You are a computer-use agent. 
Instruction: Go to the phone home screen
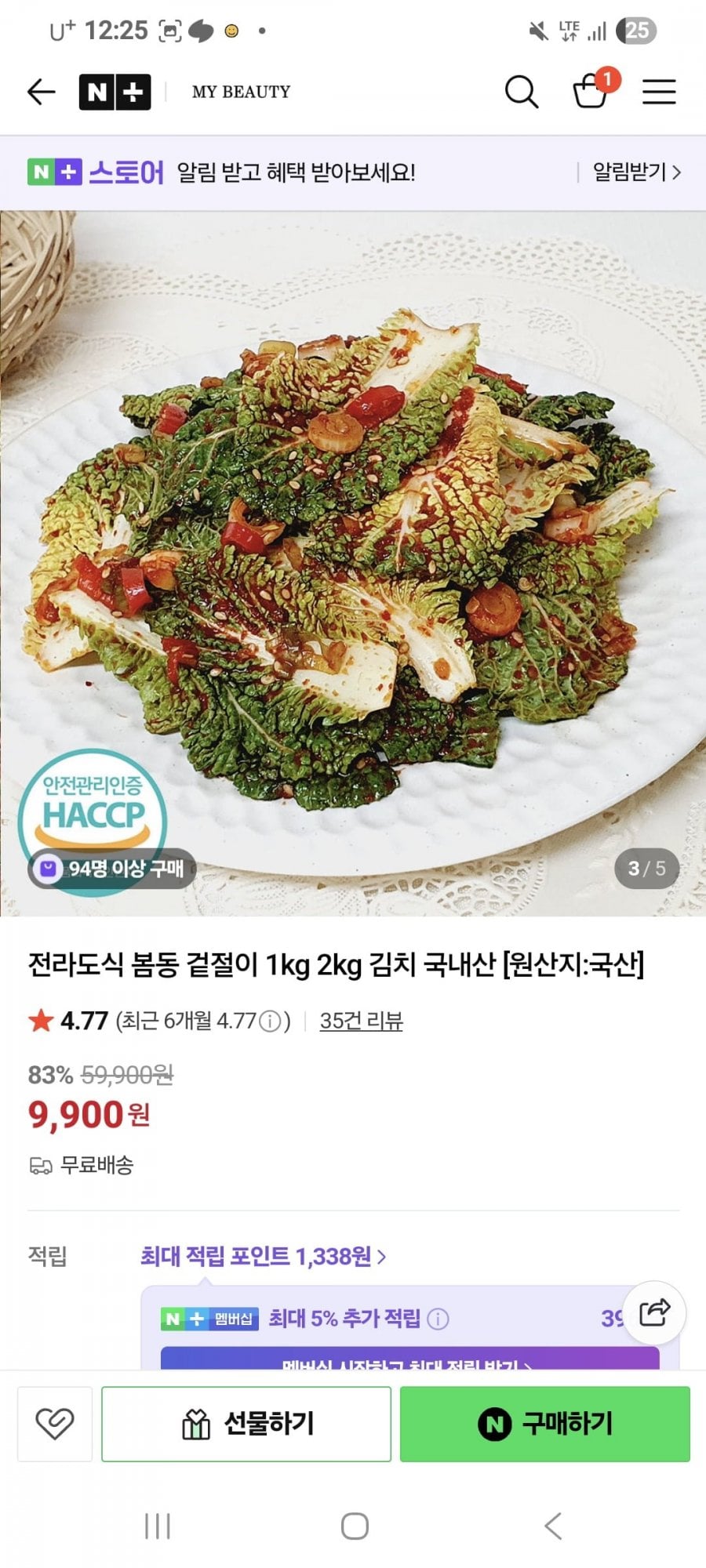355,1526
